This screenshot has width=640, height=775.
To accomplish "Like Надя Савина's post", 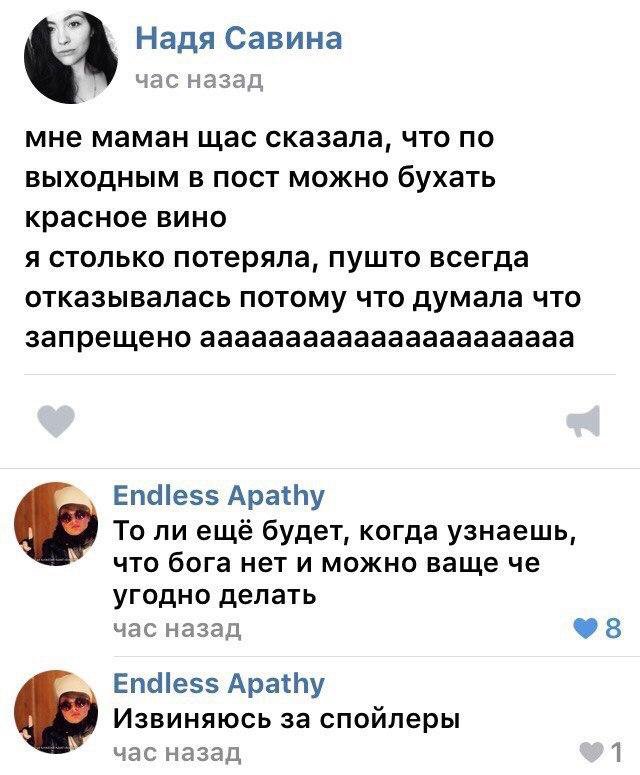I will (55, 421).
